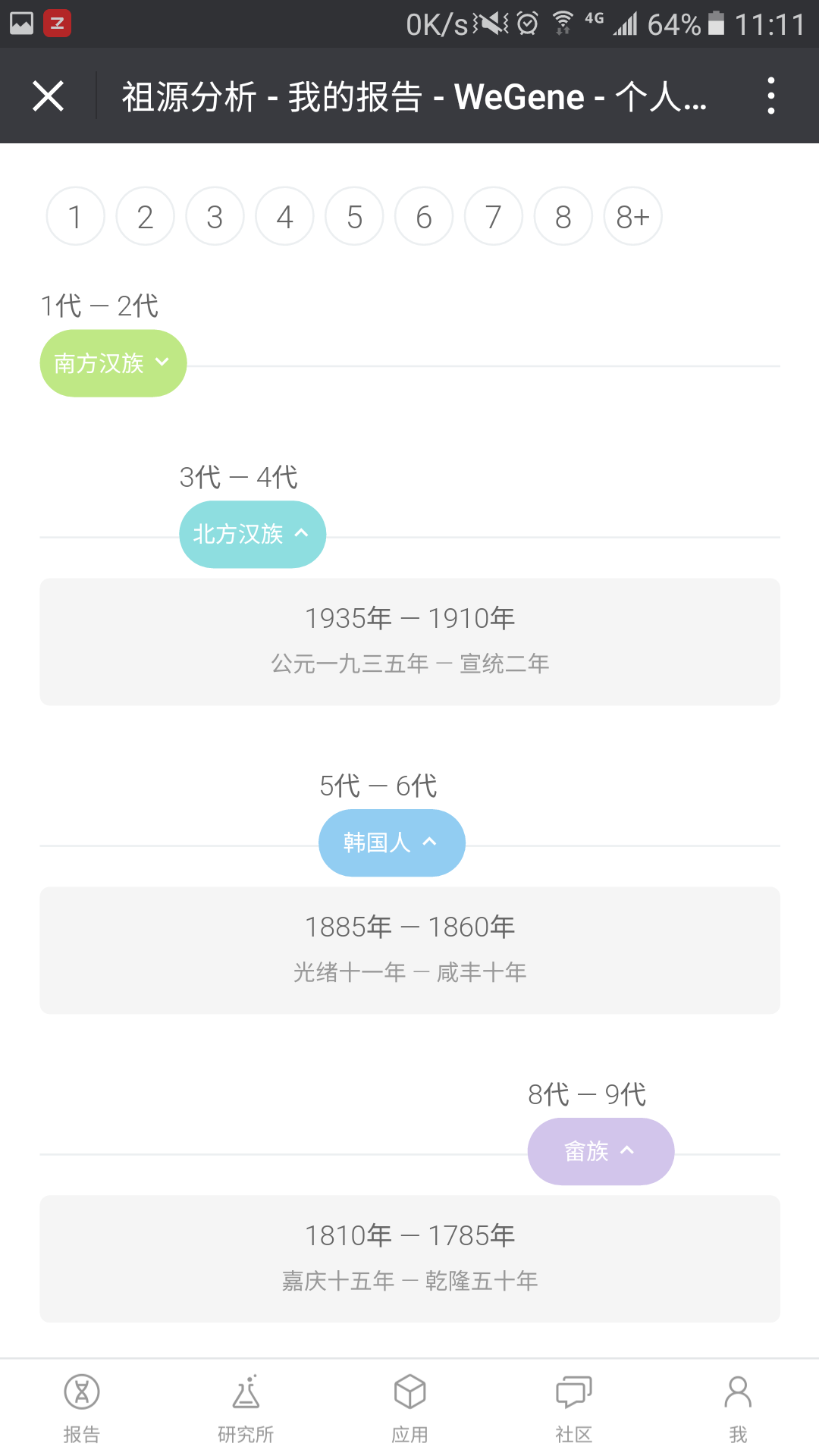Open the three-dot overflow menu

pos(771,96)
